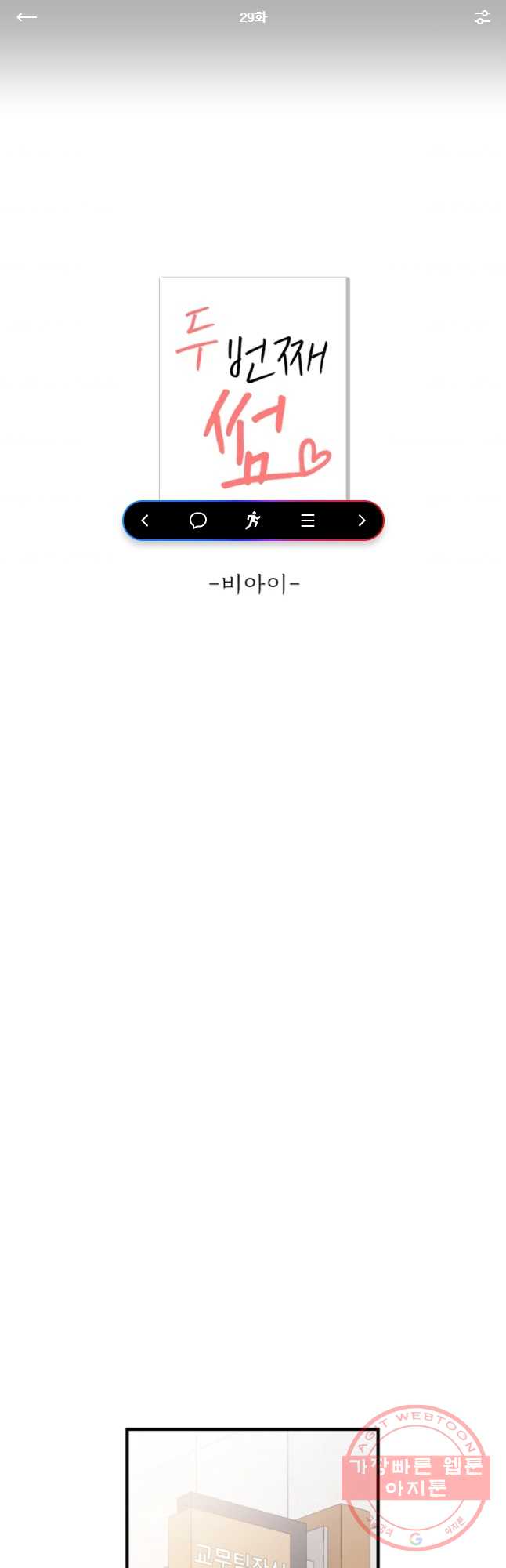Go to the previous episode
This screenshot has height=1568, width=506.
(x=145, y=521)
